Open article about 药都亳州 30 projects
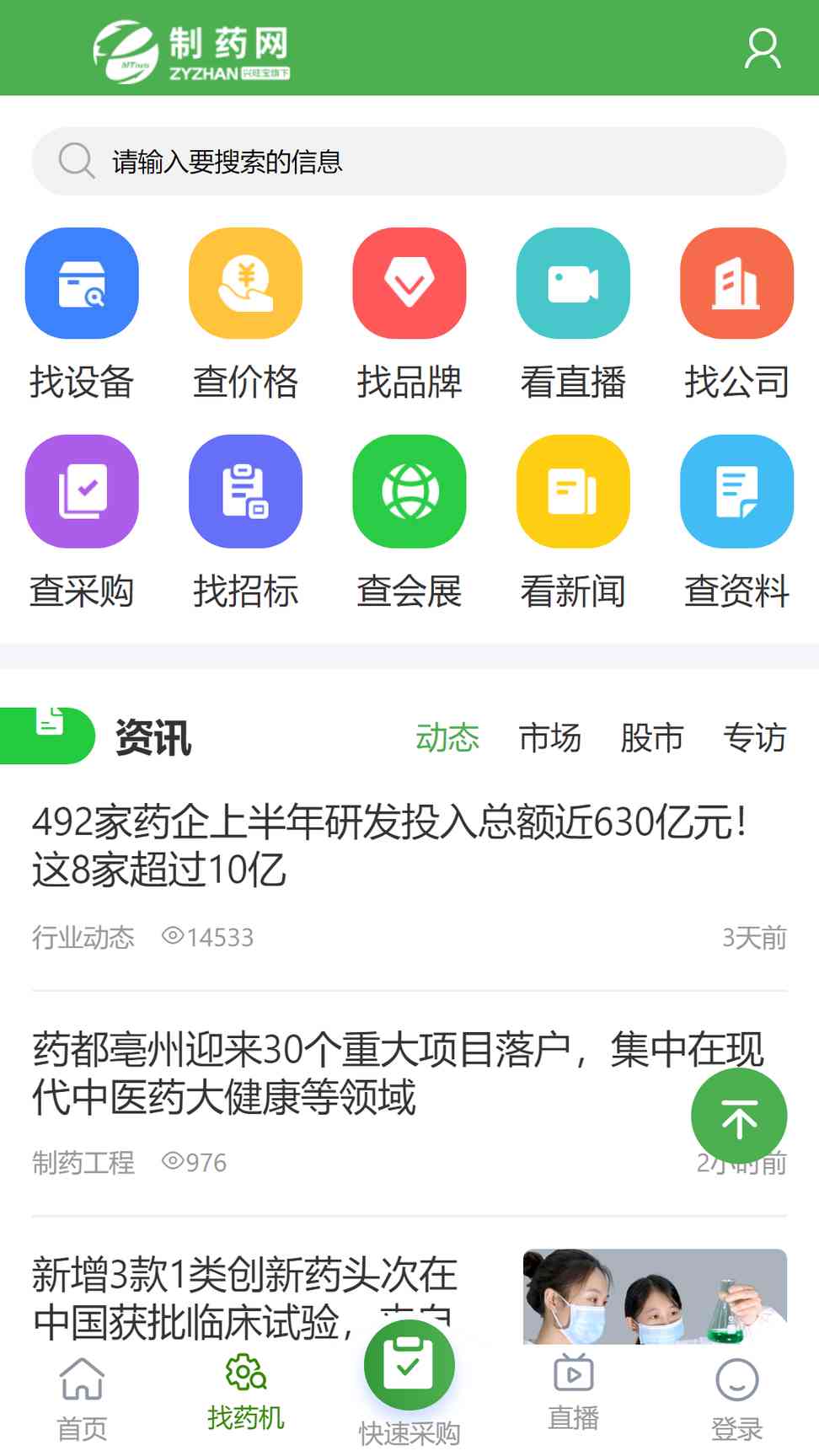Image resolution: width=819 pixels, height=1456 pixels. tap(354, 1073)
